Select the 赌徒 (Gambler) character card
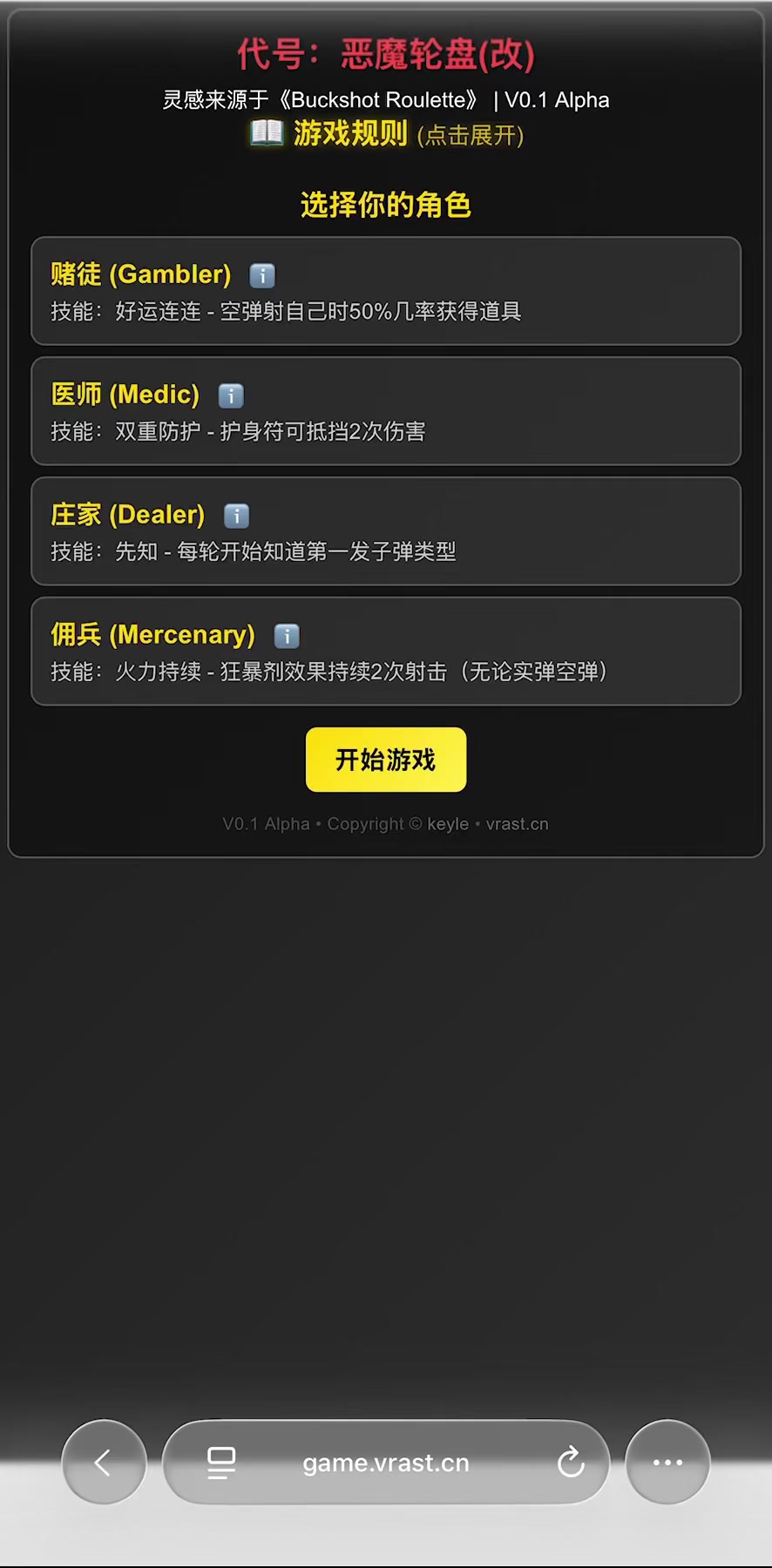This screenshot has width=772, height=1568. click(x=386, y=291)
